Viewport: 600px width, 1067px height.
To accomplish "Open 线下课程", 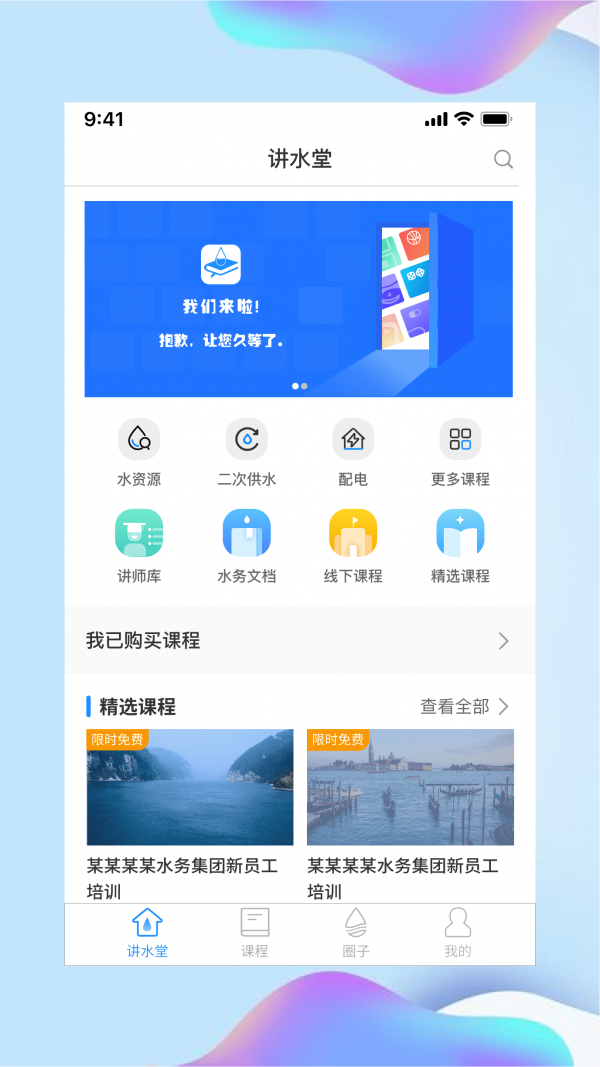I will click(x=353, y=546).
